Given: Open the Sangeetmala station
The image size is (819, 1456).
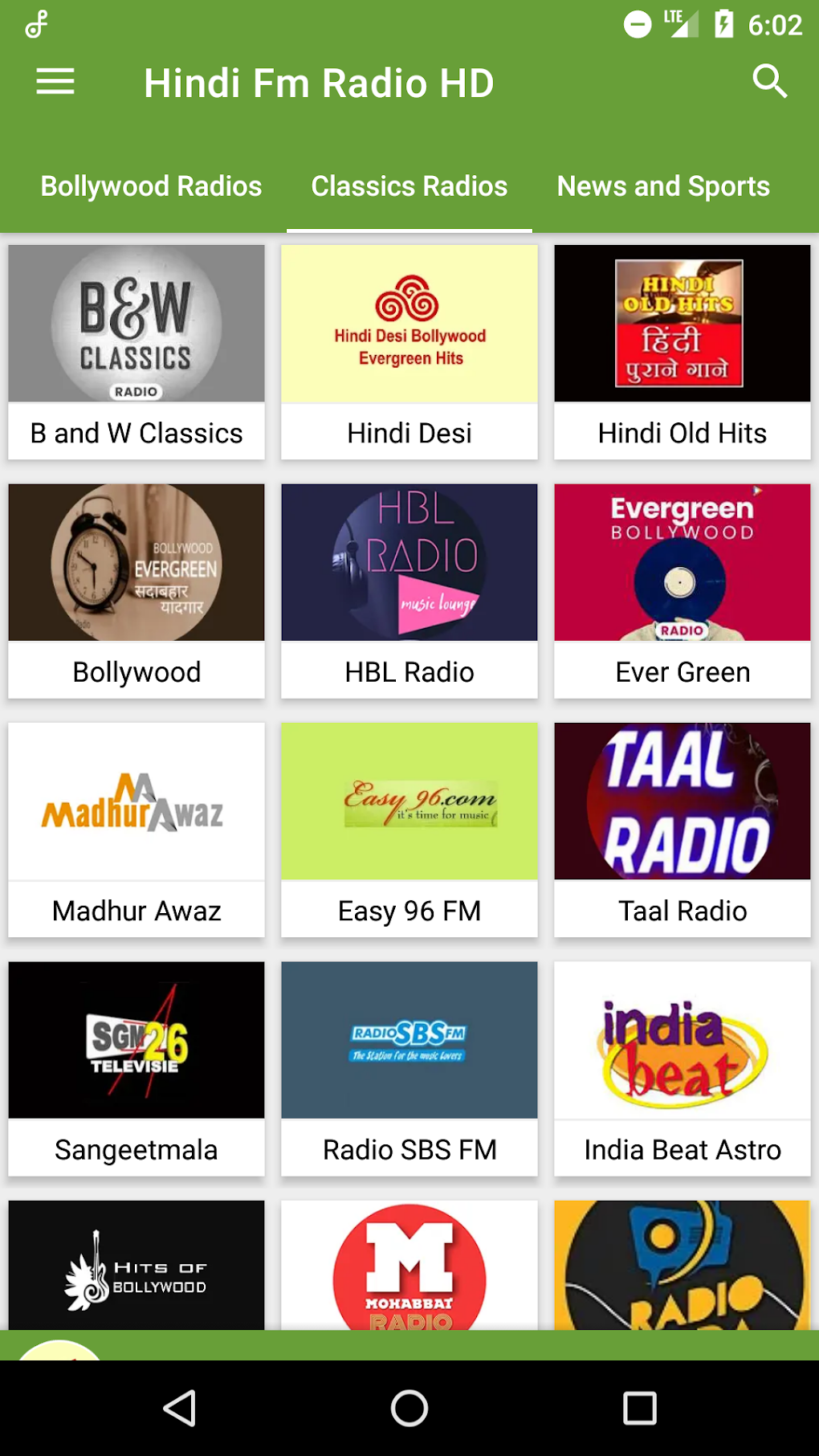Looking at the screenshot, I should 136,1068.
